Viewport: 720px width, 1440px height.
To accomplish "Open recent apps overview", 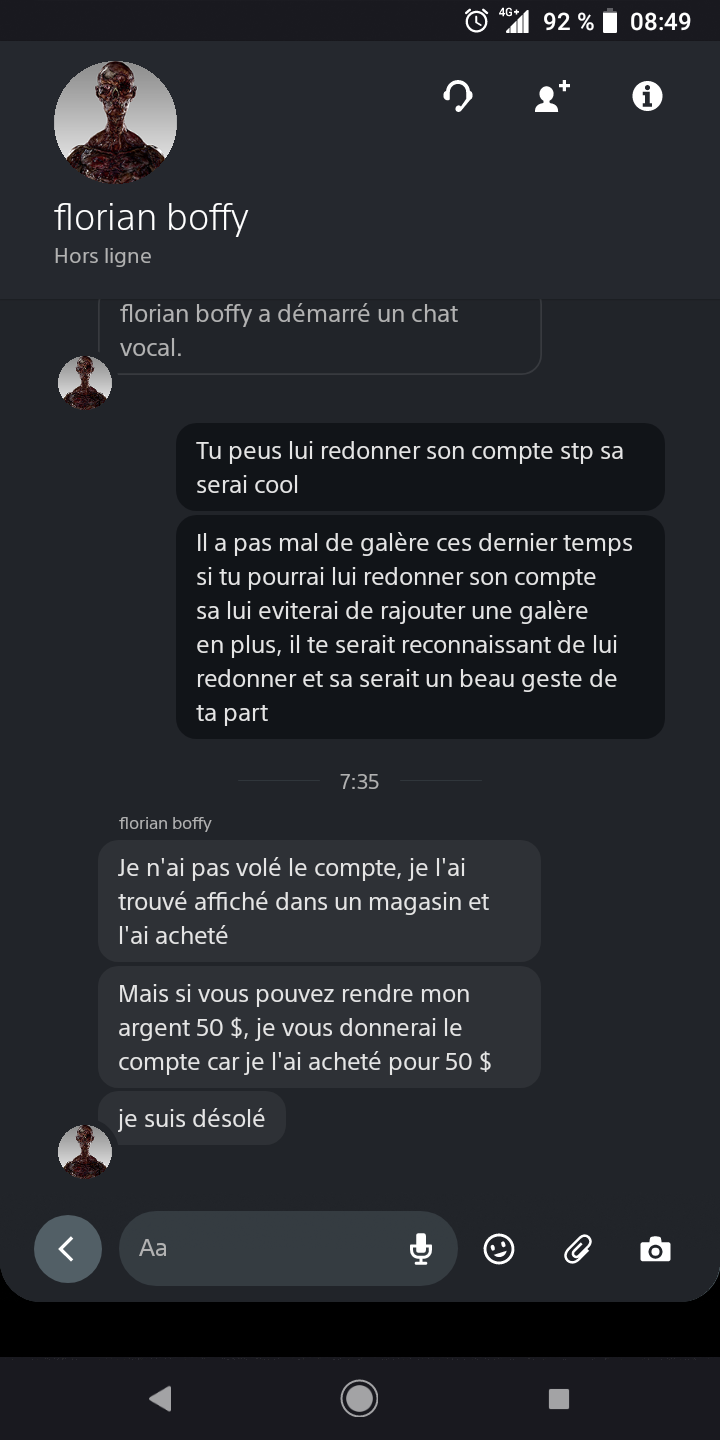I will coord(559,1398).
